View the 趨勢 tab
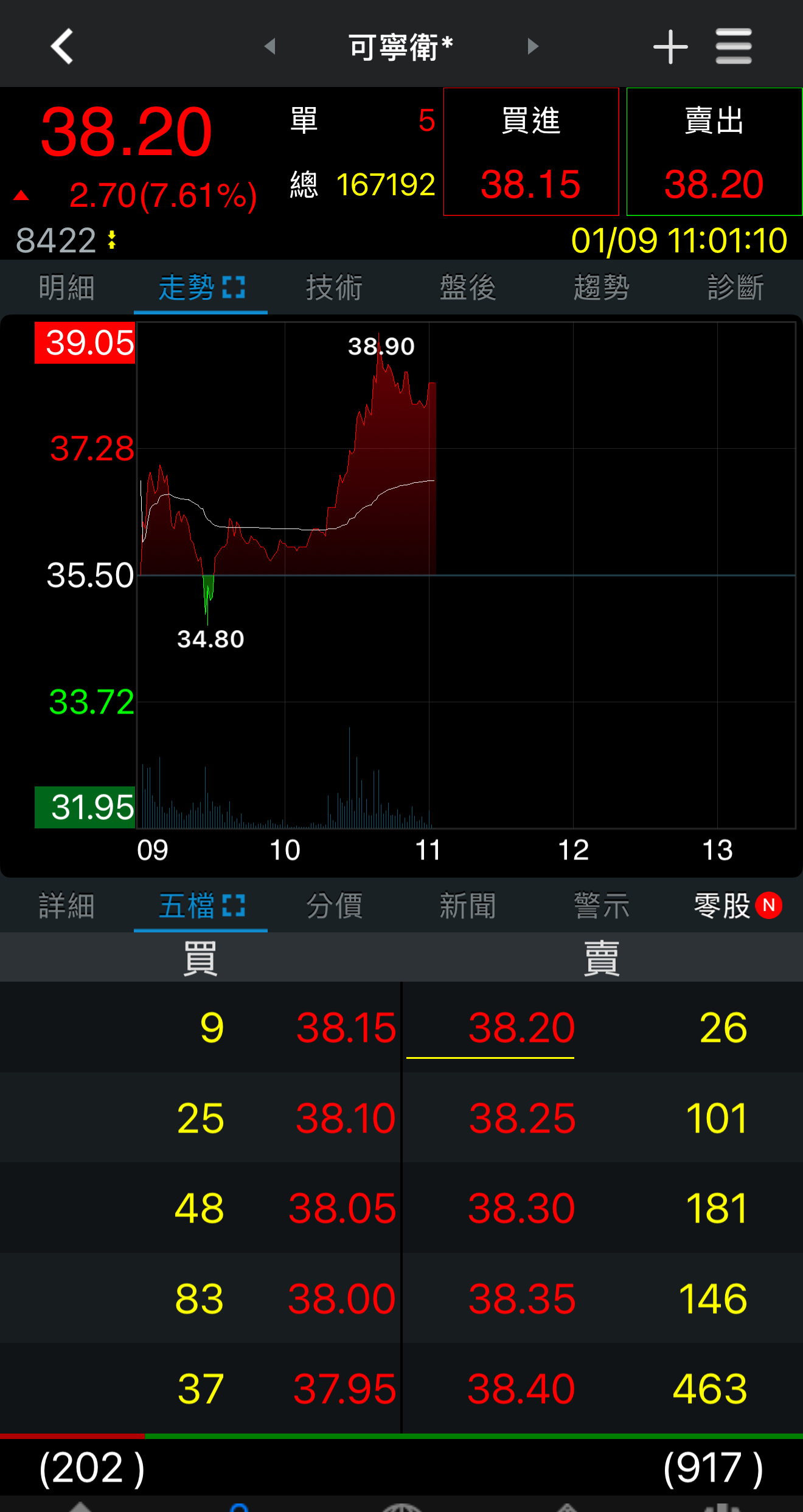 click(602, 288)
